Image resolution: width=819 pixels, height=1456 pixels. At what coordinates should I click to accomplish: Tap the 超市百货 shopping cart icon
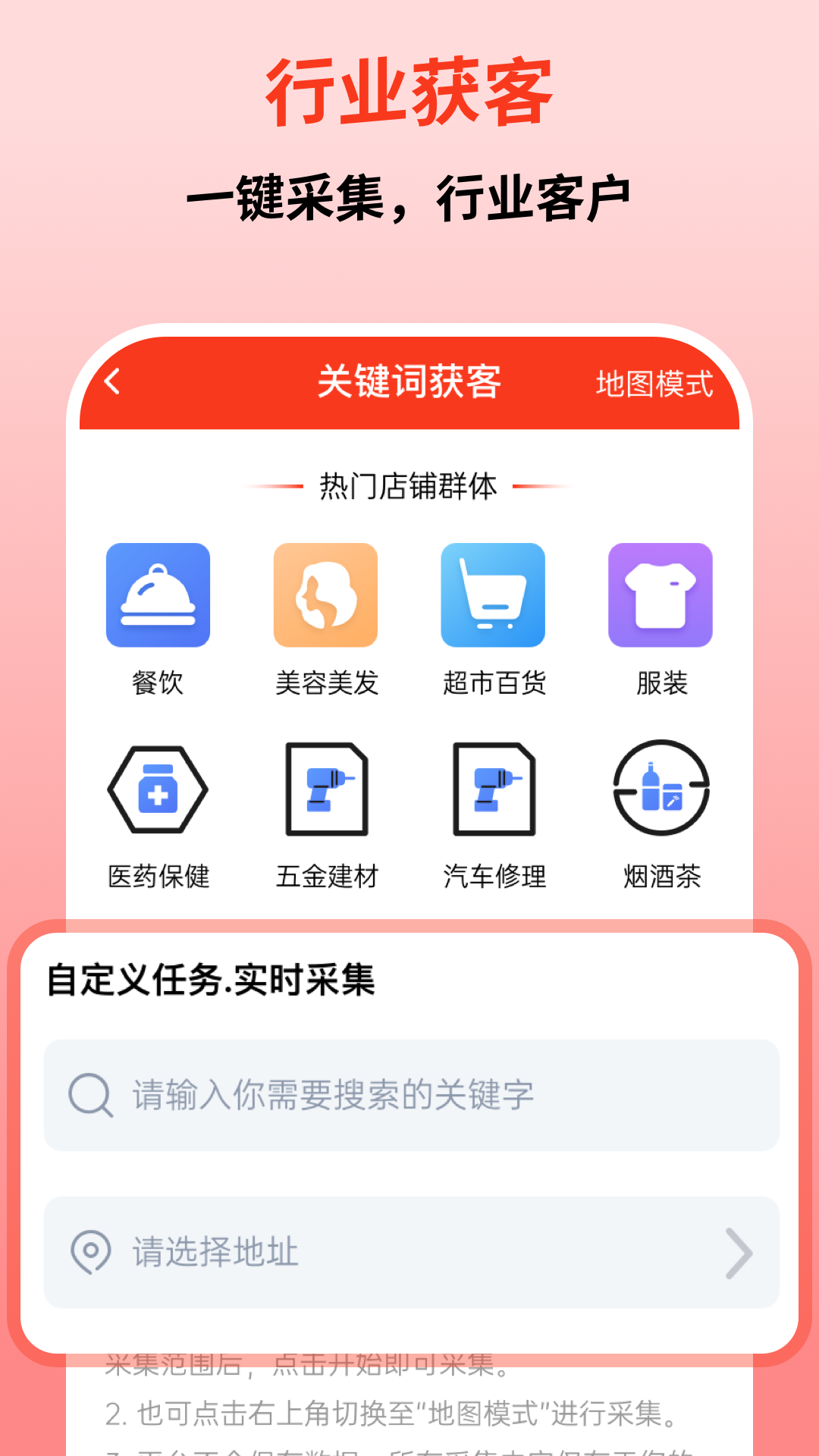(x=493, y=595)
